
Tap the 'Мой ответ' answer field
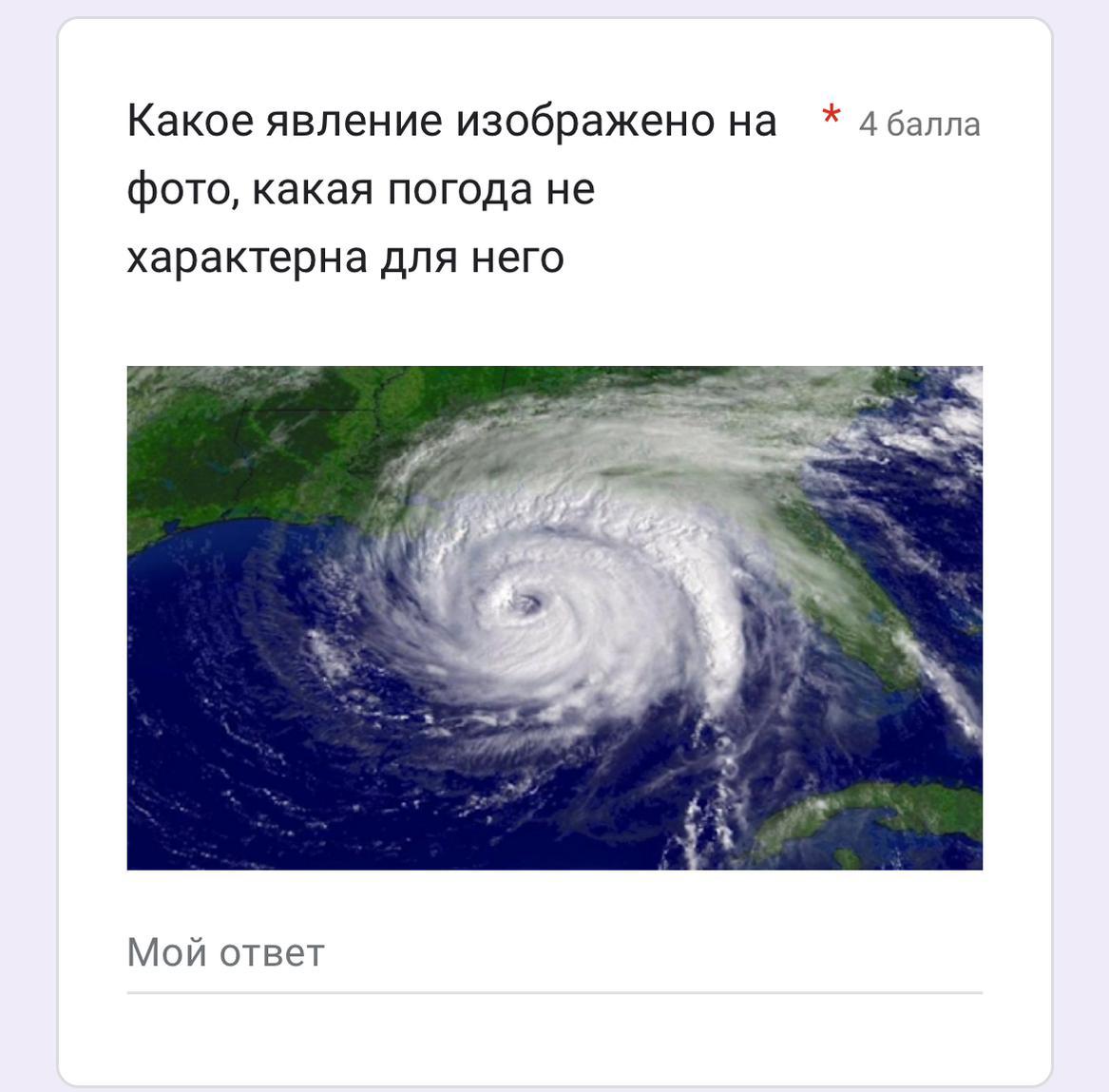[553, 954]
